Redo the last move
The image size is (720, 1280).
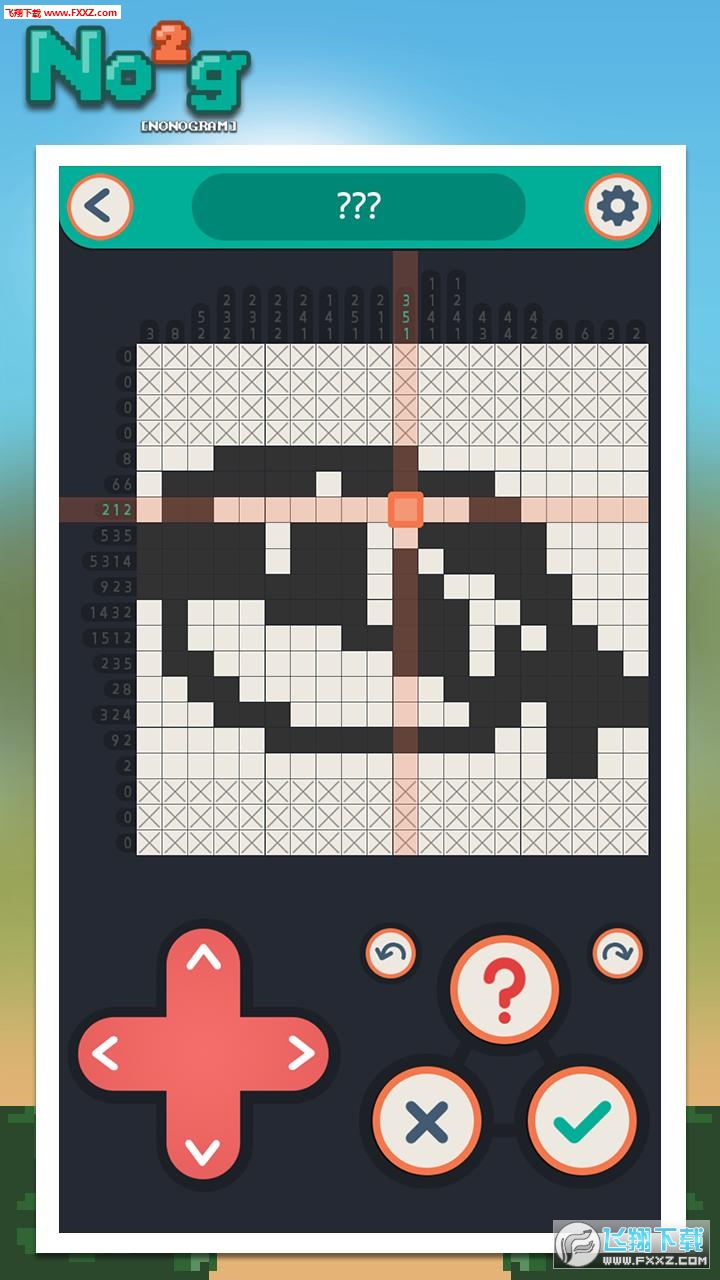point(618,953)
